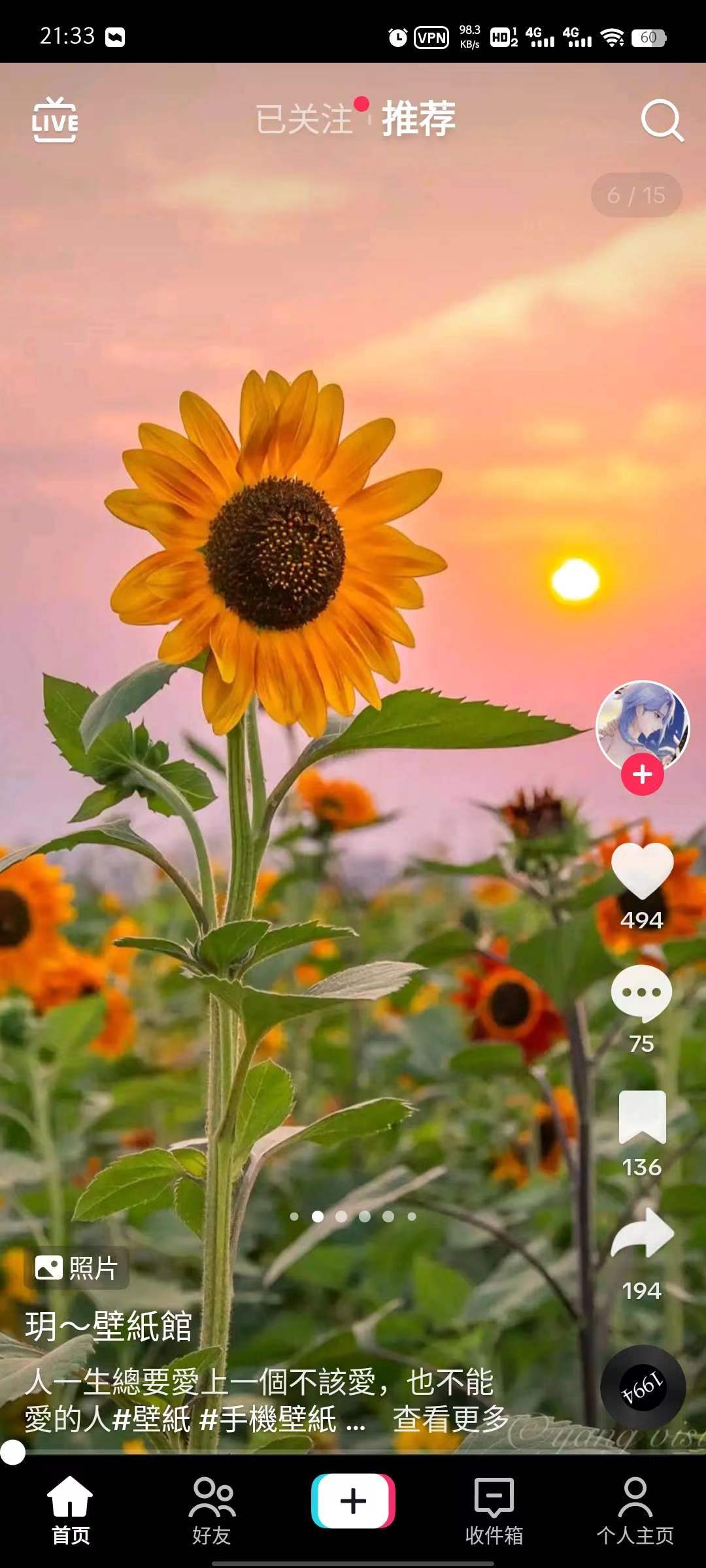The height and width of the screenshot is (1568, 706).
Task: Open the comments on this post
Action: click(642, 993)
